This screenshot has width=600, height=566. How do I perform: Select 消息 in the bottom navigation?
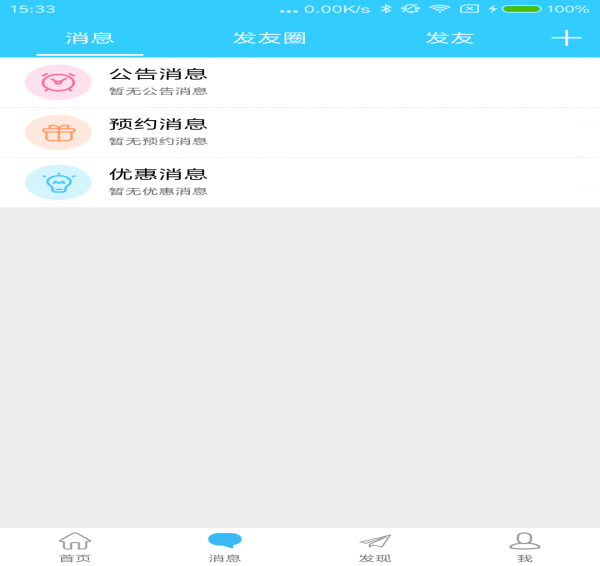[x=225, y=547]
